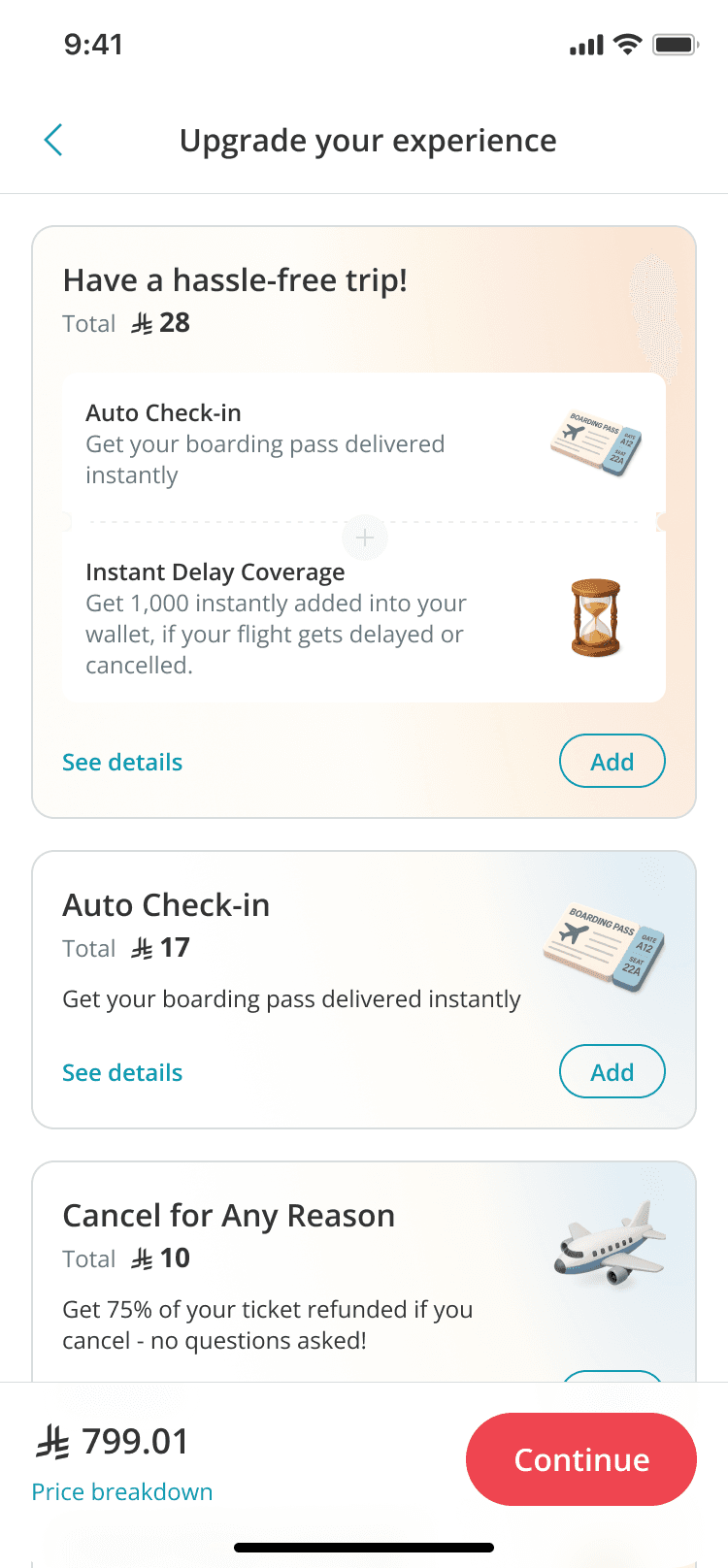
Task: Tap the red Continue button
Action: [x=581, y=1459]
